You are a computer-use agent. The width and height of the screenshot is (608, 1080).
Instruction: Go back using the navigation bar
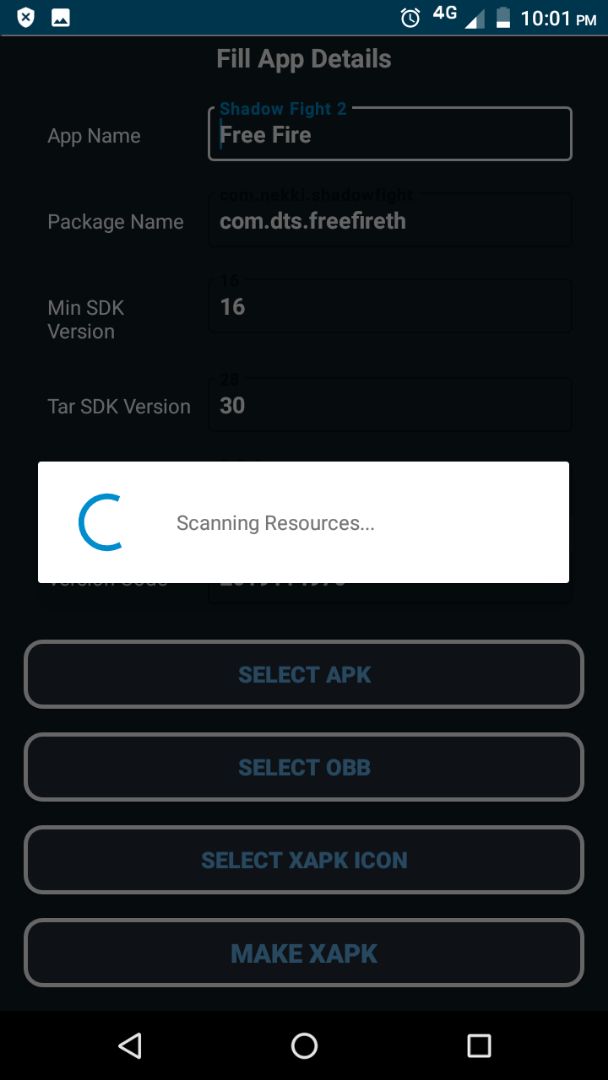[x=129, y=1046]
